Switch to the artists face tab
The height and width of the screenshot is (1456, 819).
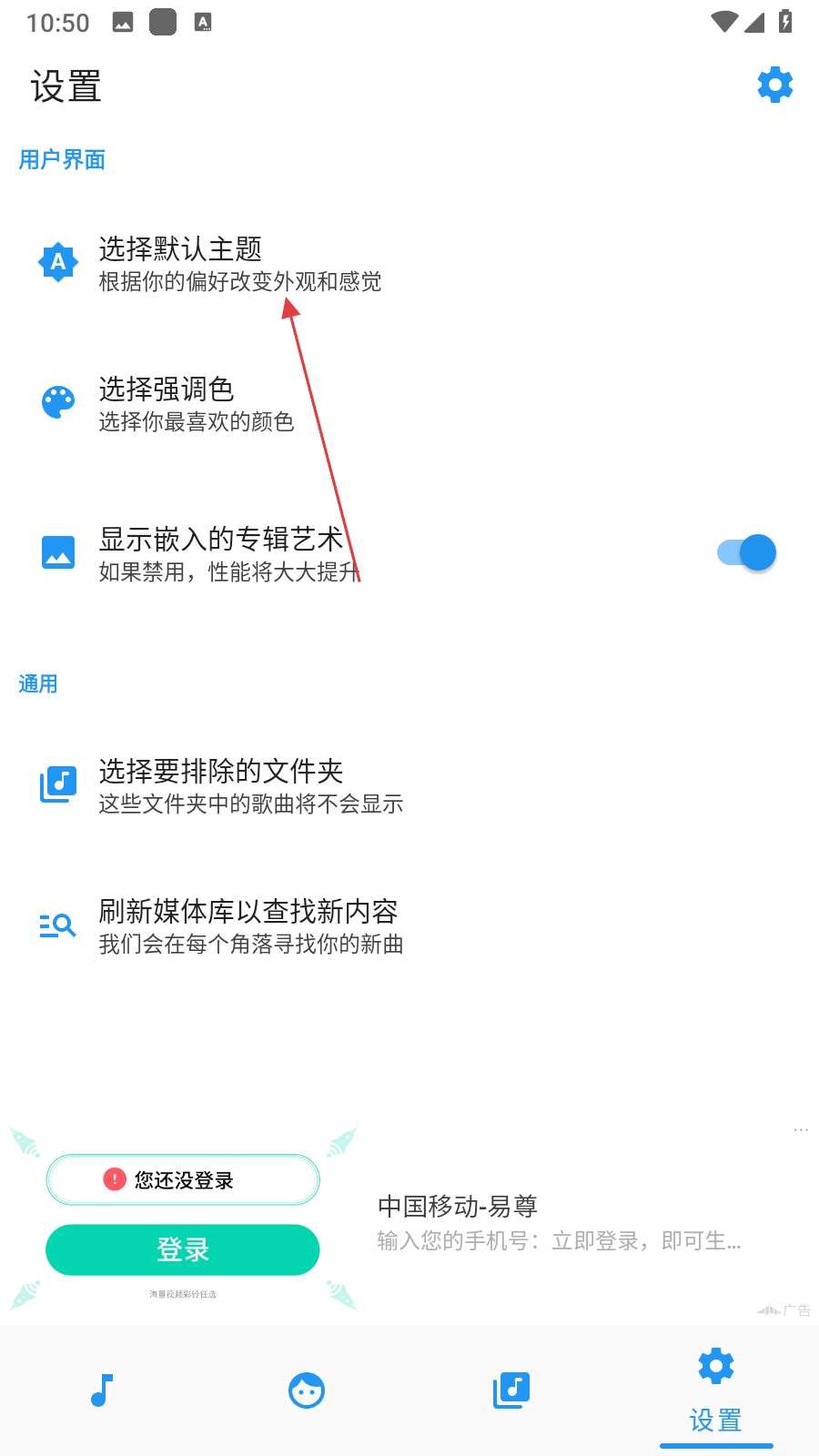pyautogui.click(x=307, y=1390)
